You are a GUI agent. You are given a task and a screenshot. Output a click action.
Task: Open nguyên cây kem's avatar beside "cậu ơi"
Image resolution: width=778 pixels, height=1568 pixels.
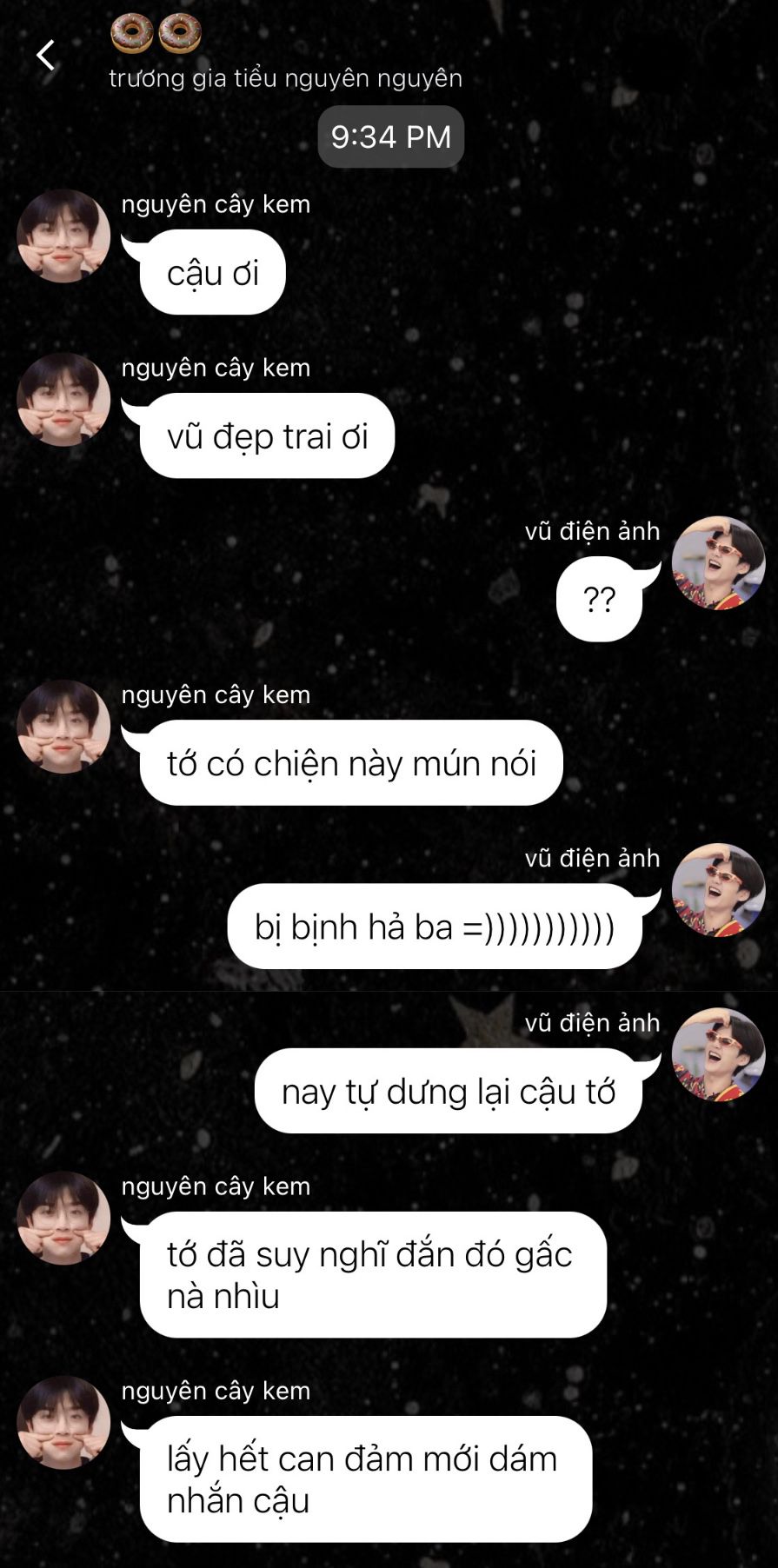click(63, 236)
